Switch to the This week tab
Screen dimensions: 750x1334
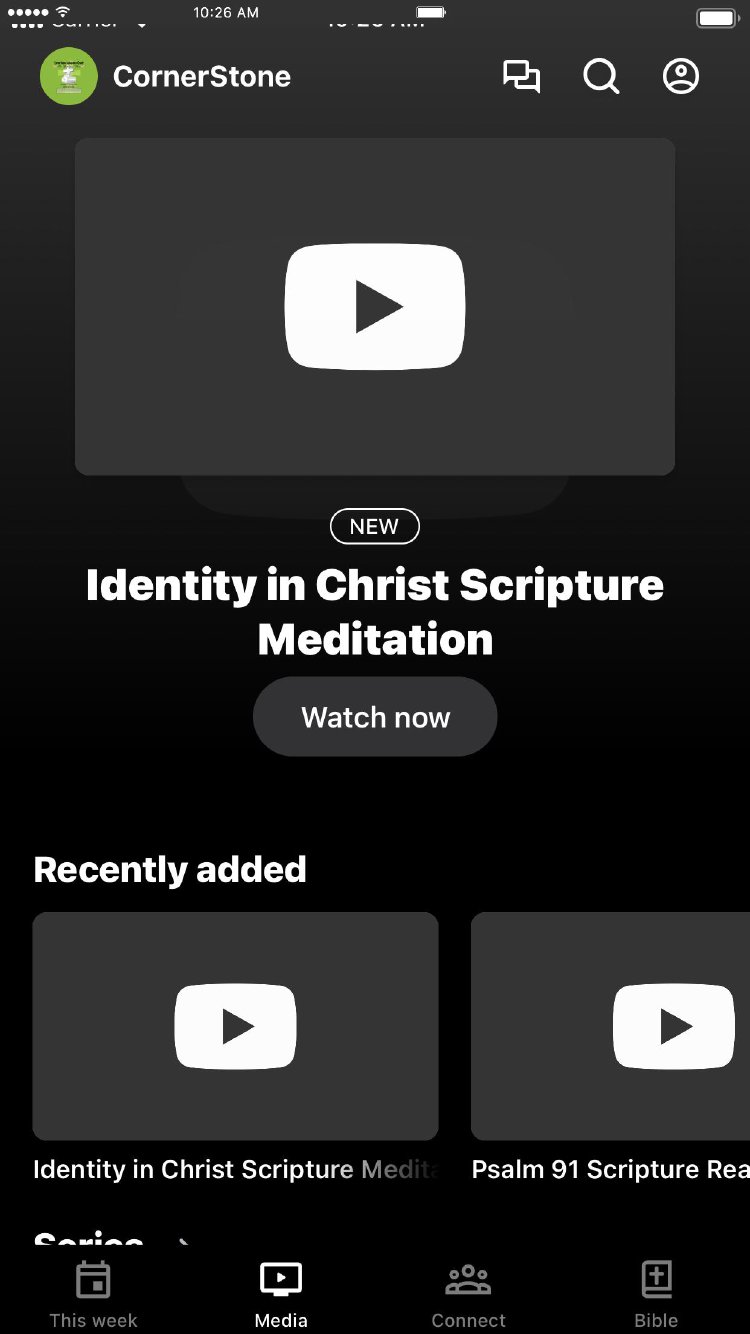(x=93, y=1294)
